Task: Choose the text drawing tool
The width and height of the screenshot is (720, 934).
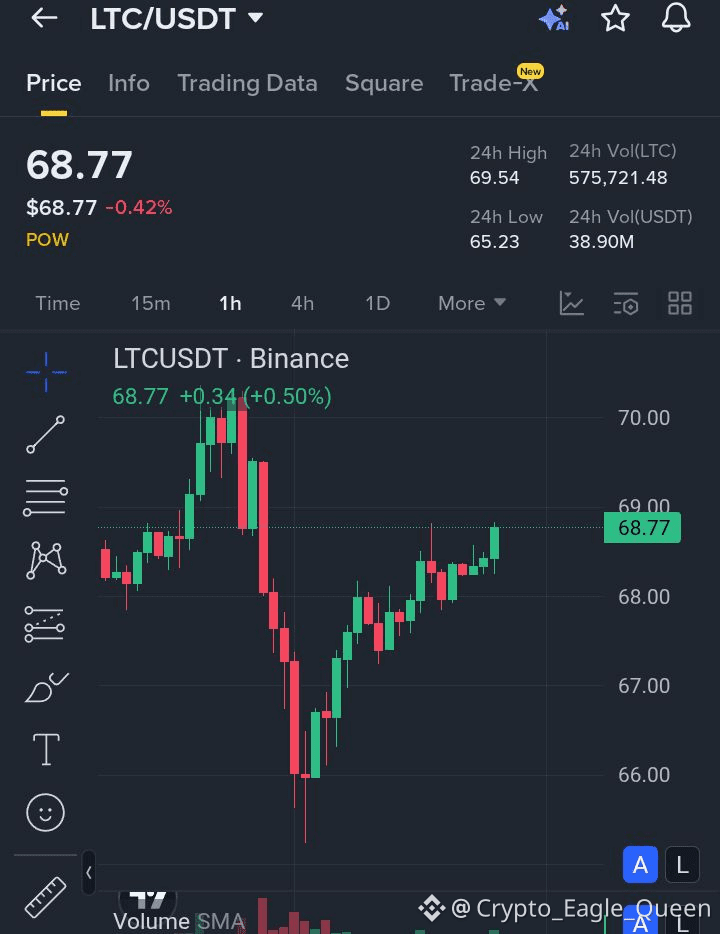Action: [x=46, y=749]
